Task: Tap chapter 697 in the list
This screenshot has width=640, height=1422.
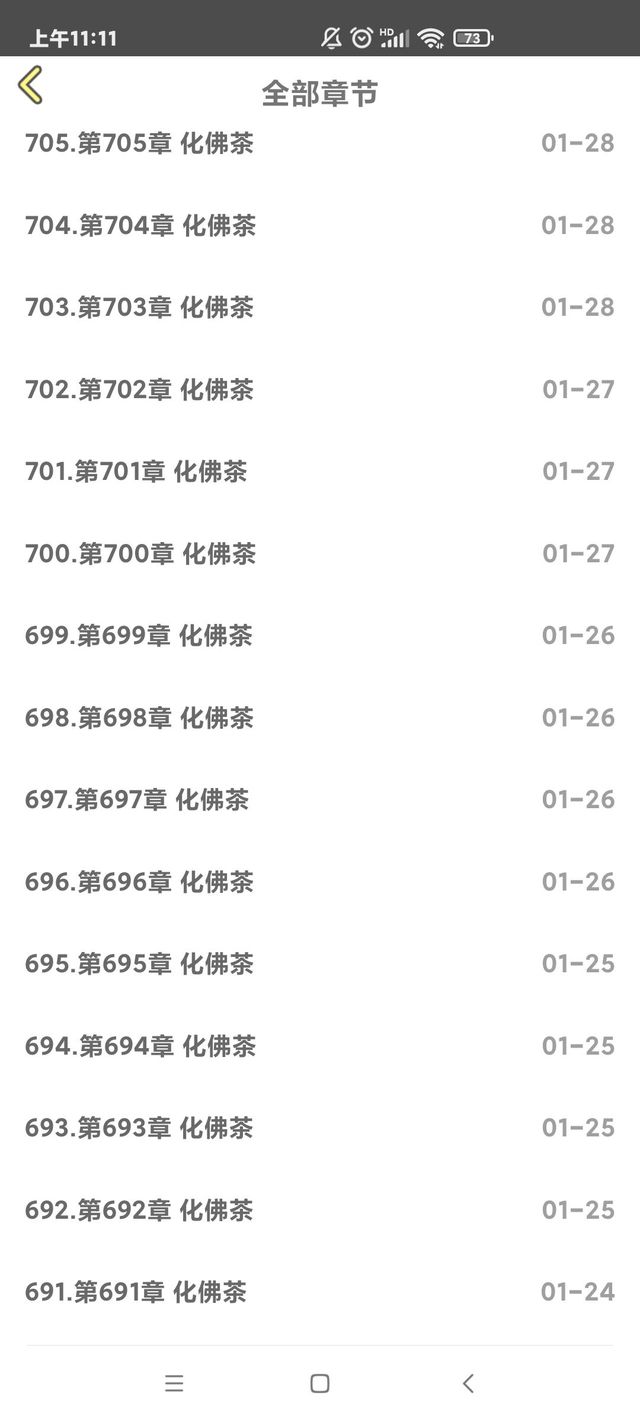Action: (320, 799)
